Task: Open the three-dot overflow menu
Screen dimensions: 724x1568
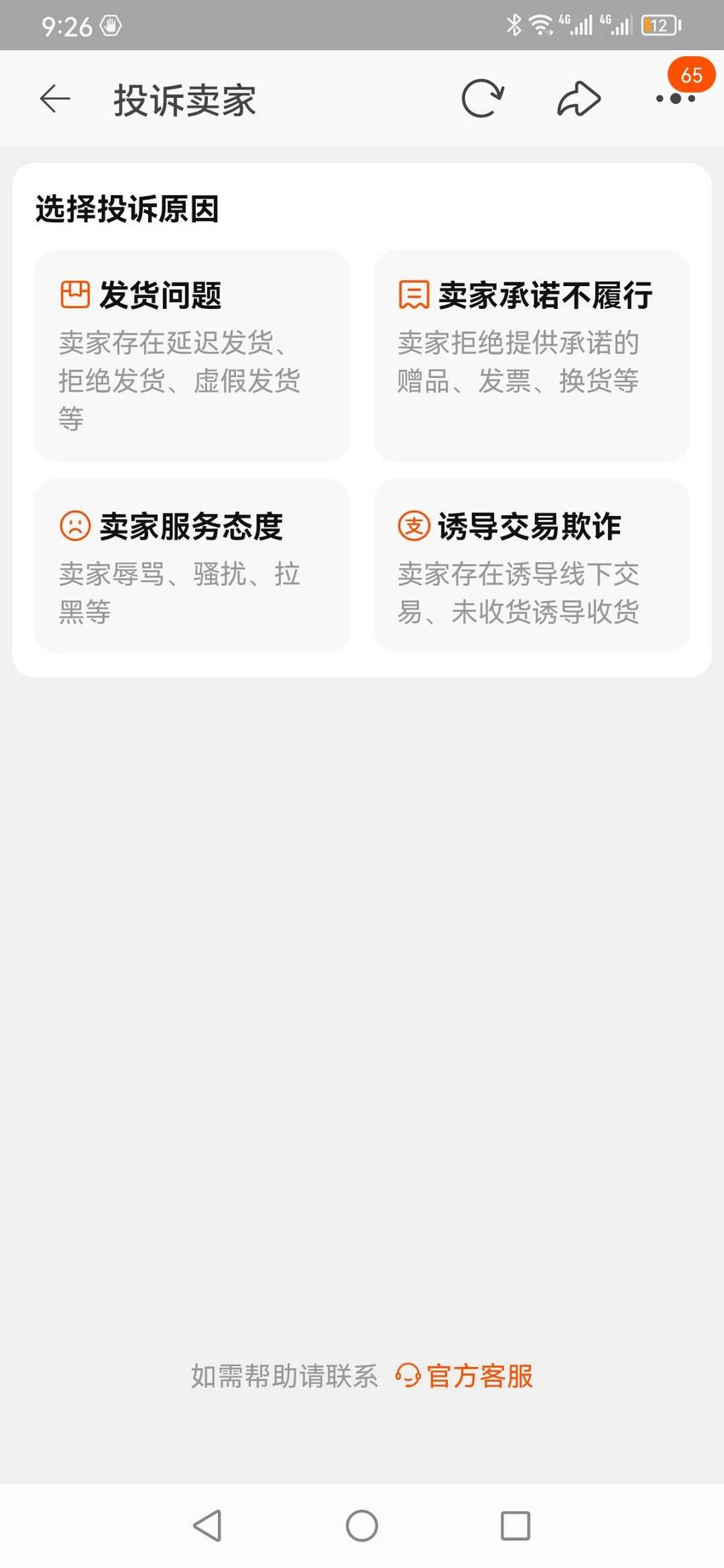Action: pos(675,99)
